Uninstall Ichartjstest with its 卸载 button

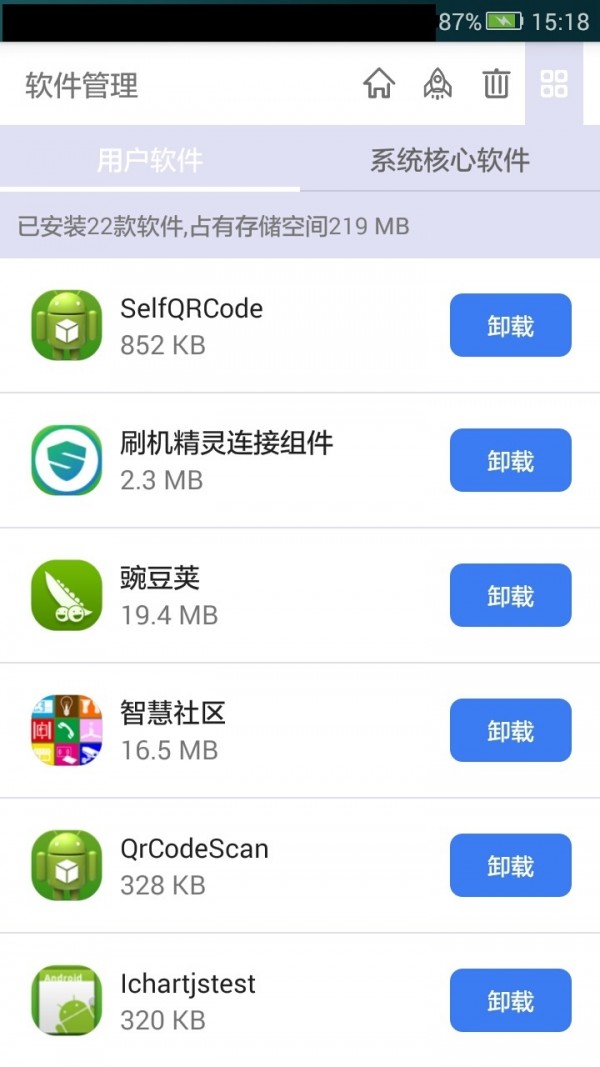click(510, 1000)
